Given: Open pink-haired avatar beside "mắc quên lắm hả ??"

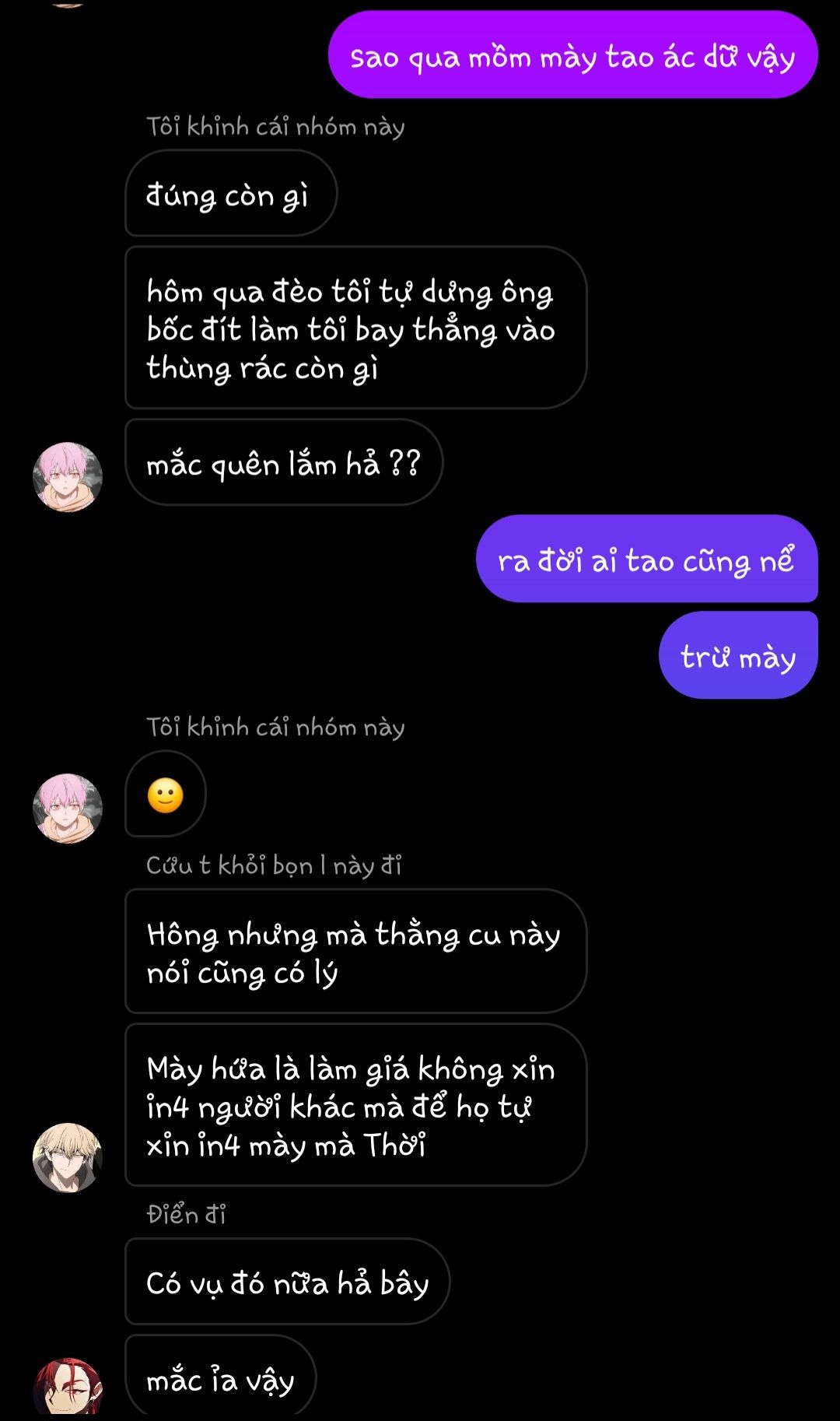Looking at the screenshot, I should point(68,477).
